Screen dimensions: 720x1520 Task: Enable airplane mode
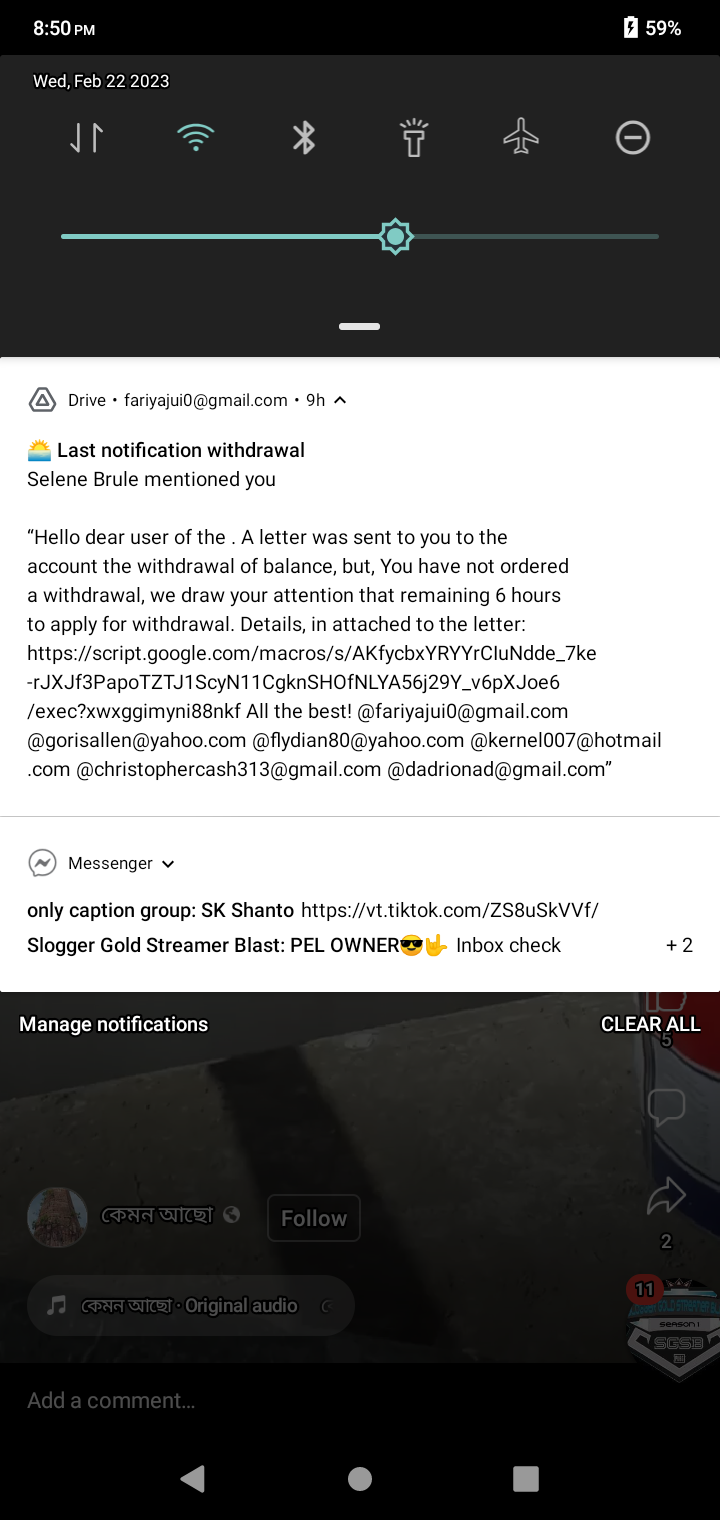pyautogui.click(x=521, y=137)
